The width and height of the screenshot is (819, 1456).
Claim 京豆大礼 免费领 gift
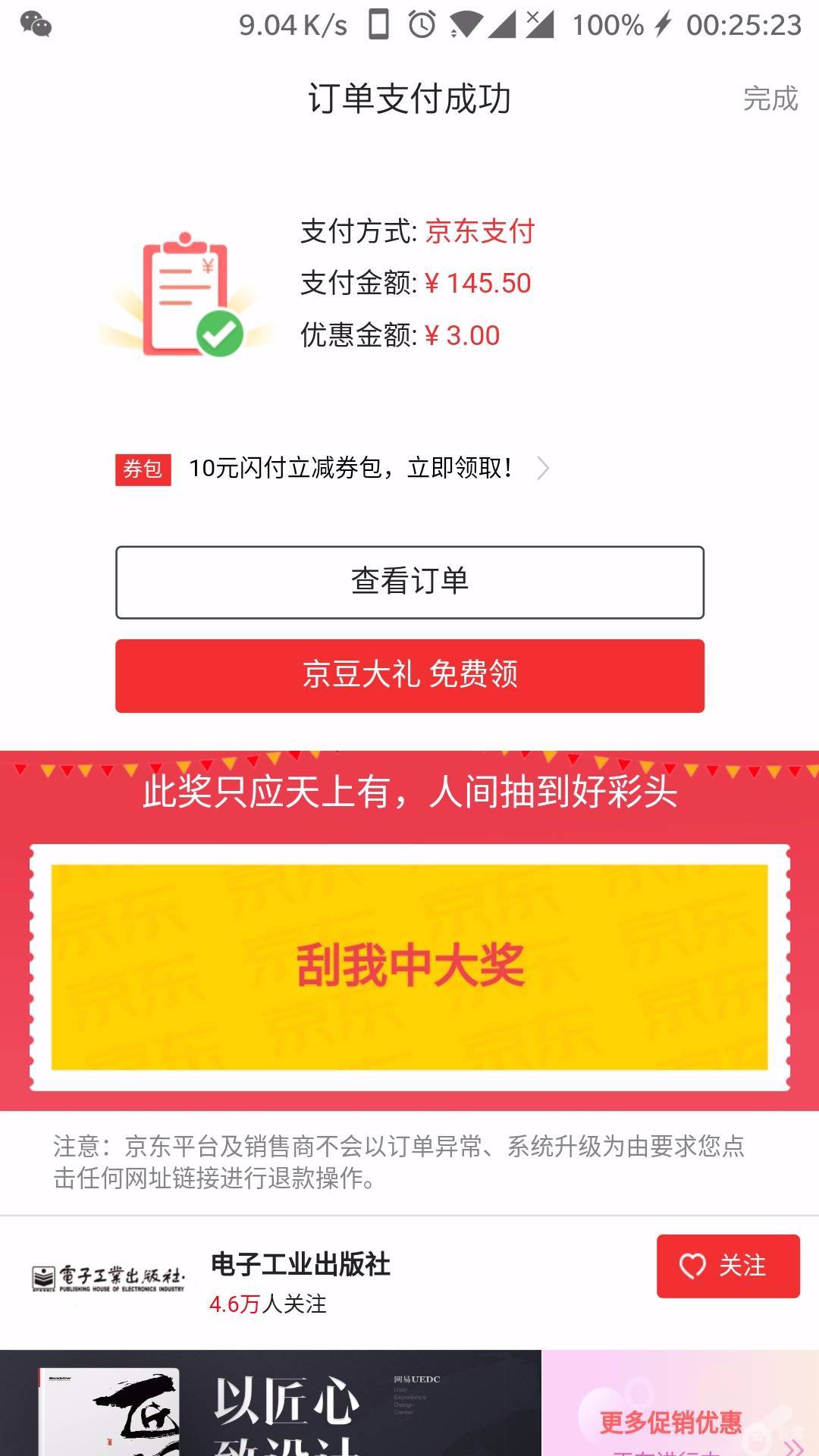click(409, 675)
